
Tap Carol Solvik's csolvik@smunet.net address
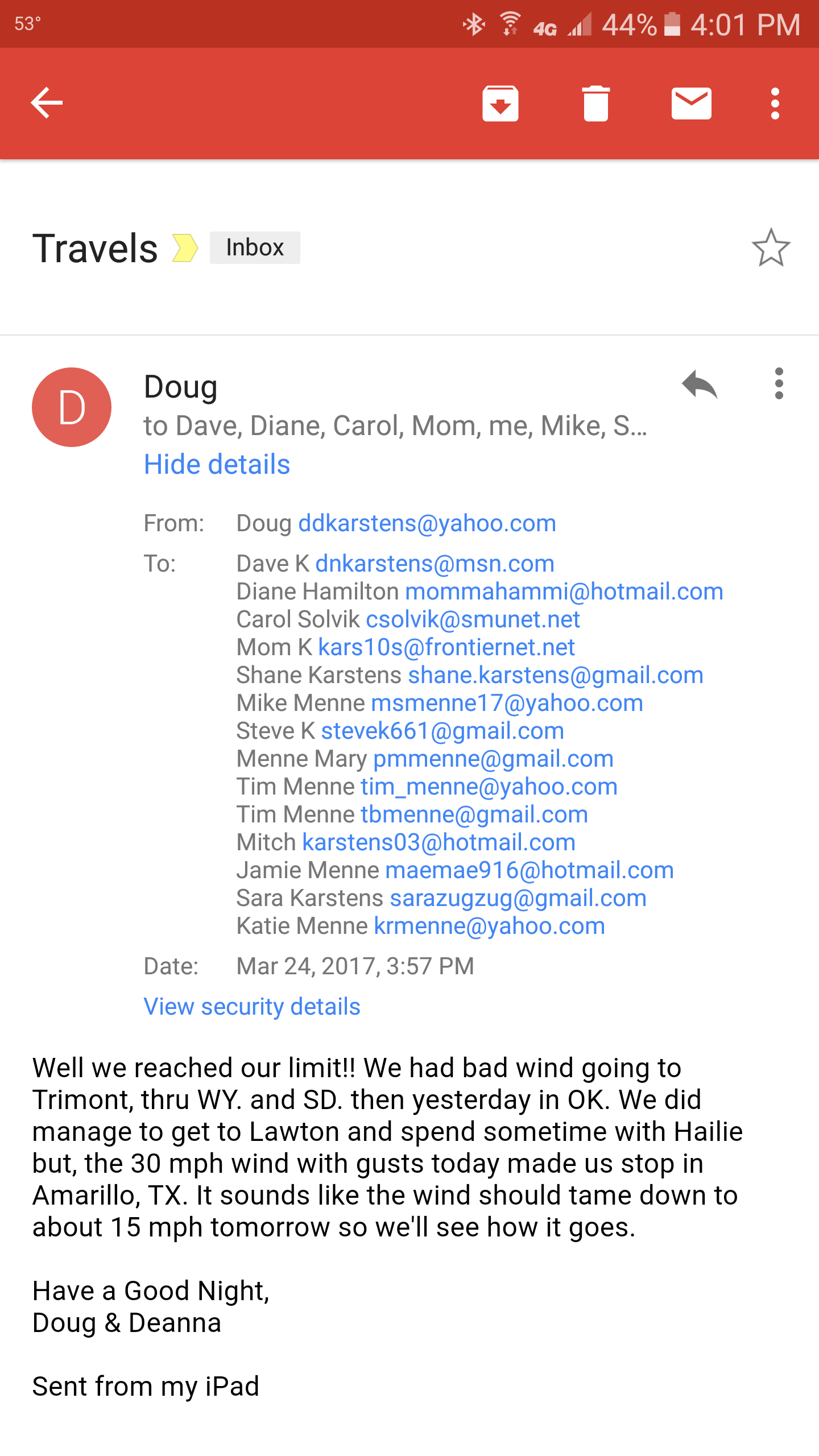tap(473, 619)
